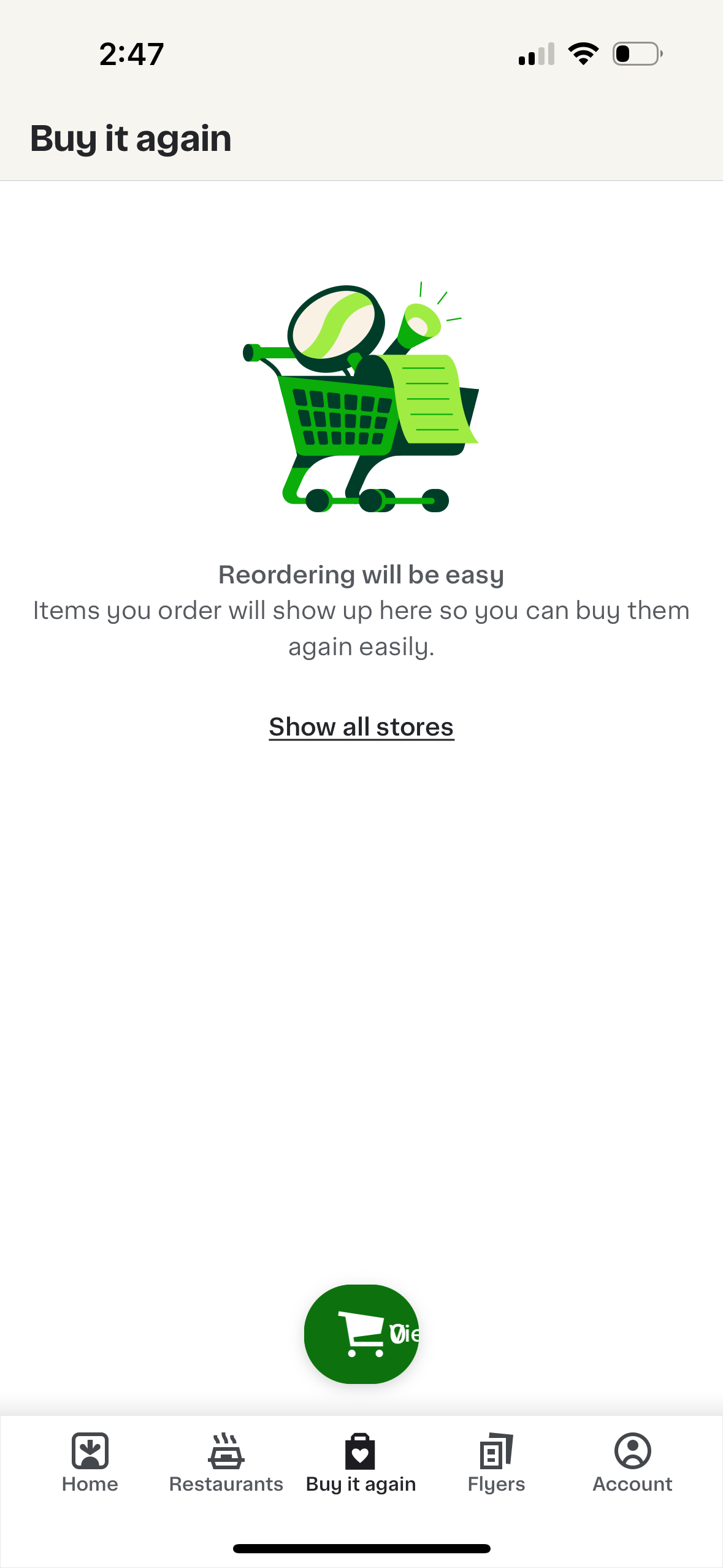Tap the Show all stores link
Image resolution: width=723 pixels, height=1568 pixels.
[361, 726]
